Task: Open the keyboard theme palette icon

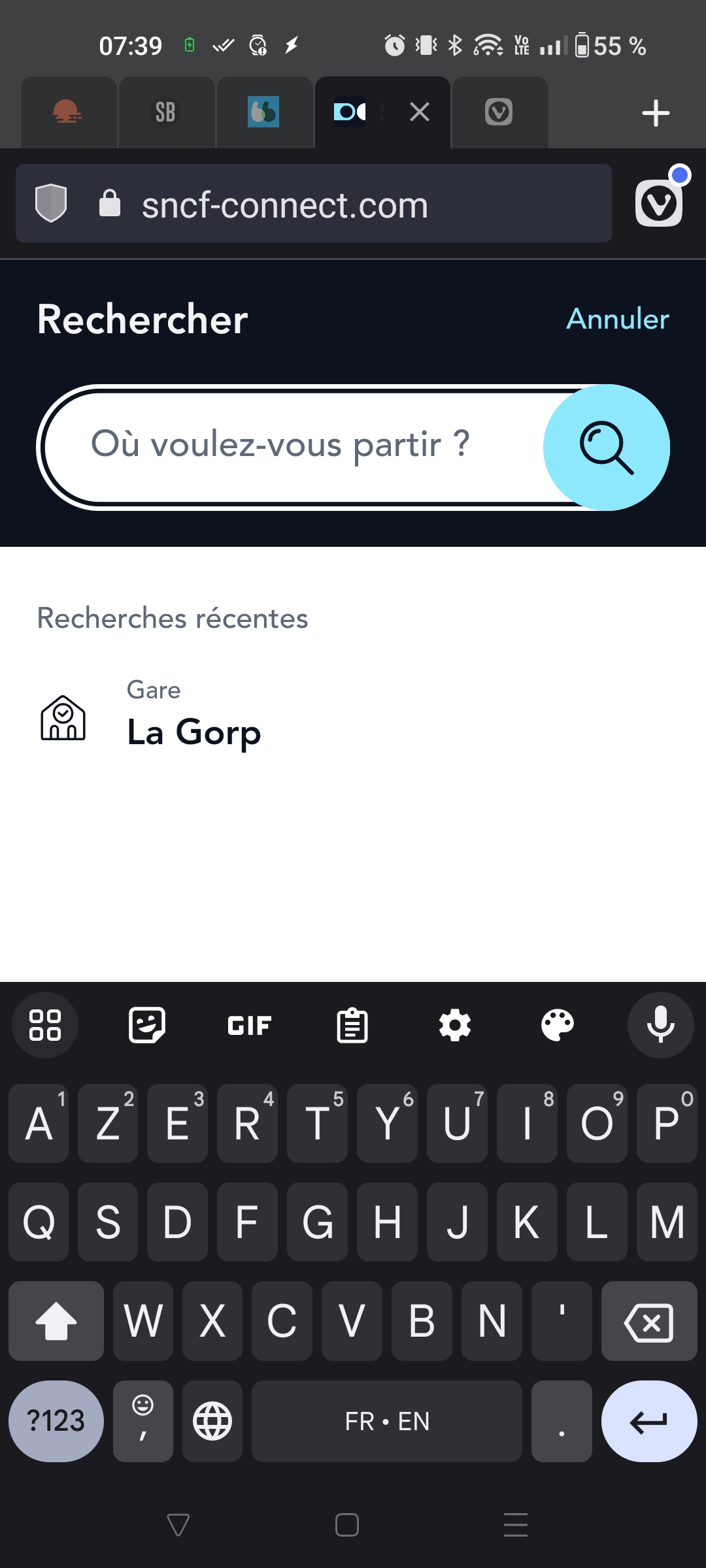Action: point(558,1025)
